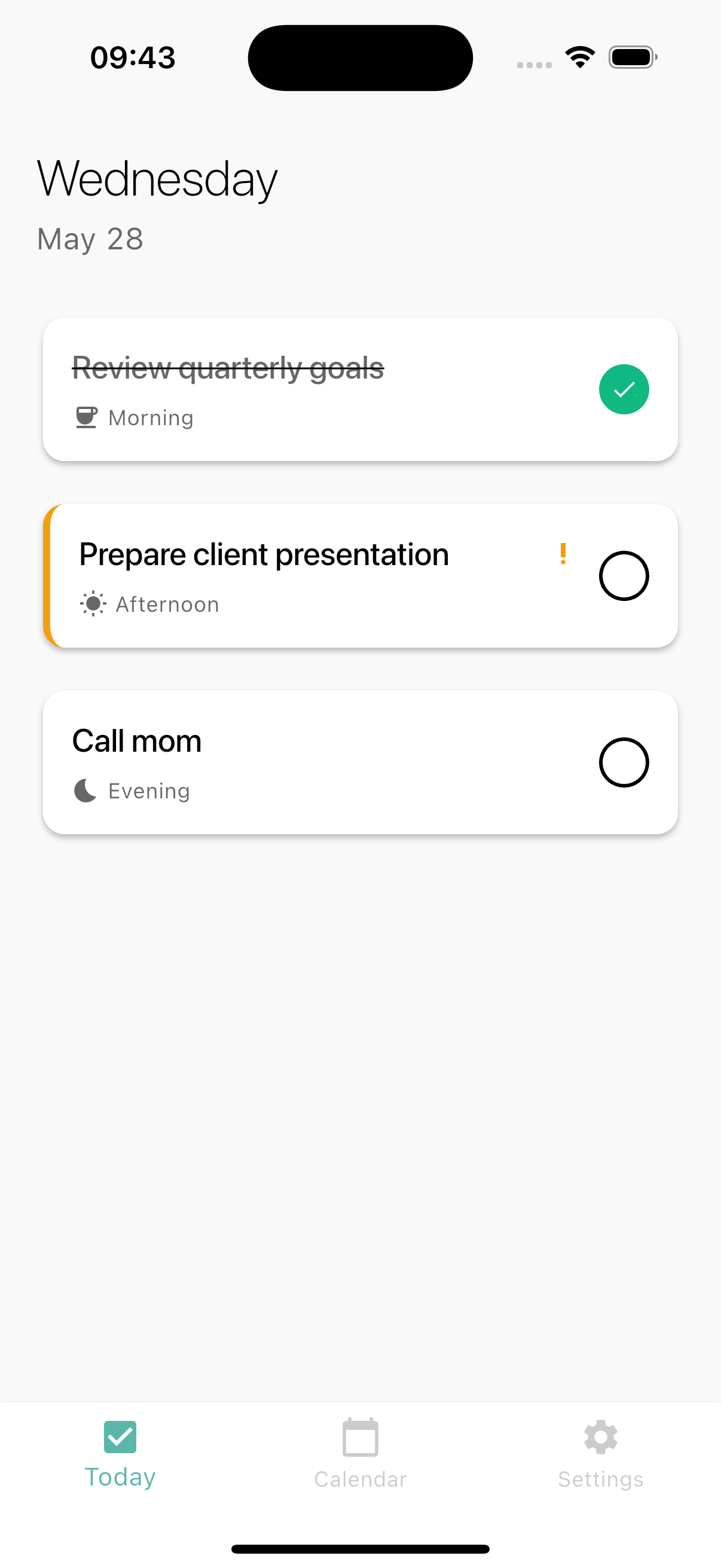Viewport: 721px width, 1568px height.
Task: Click the Calendar icon in bottom bar
Action: coord(360,1436)
